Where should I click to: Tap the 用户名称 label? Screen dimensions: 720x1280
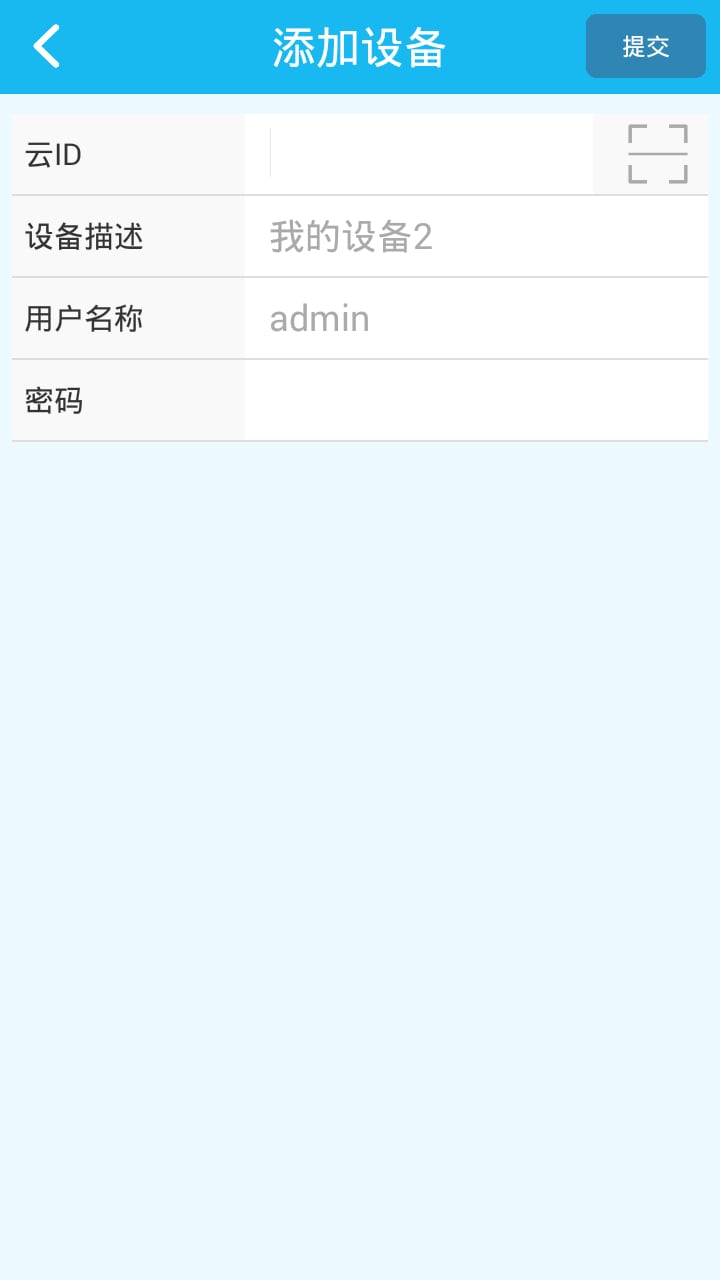(x=83, y=318)
